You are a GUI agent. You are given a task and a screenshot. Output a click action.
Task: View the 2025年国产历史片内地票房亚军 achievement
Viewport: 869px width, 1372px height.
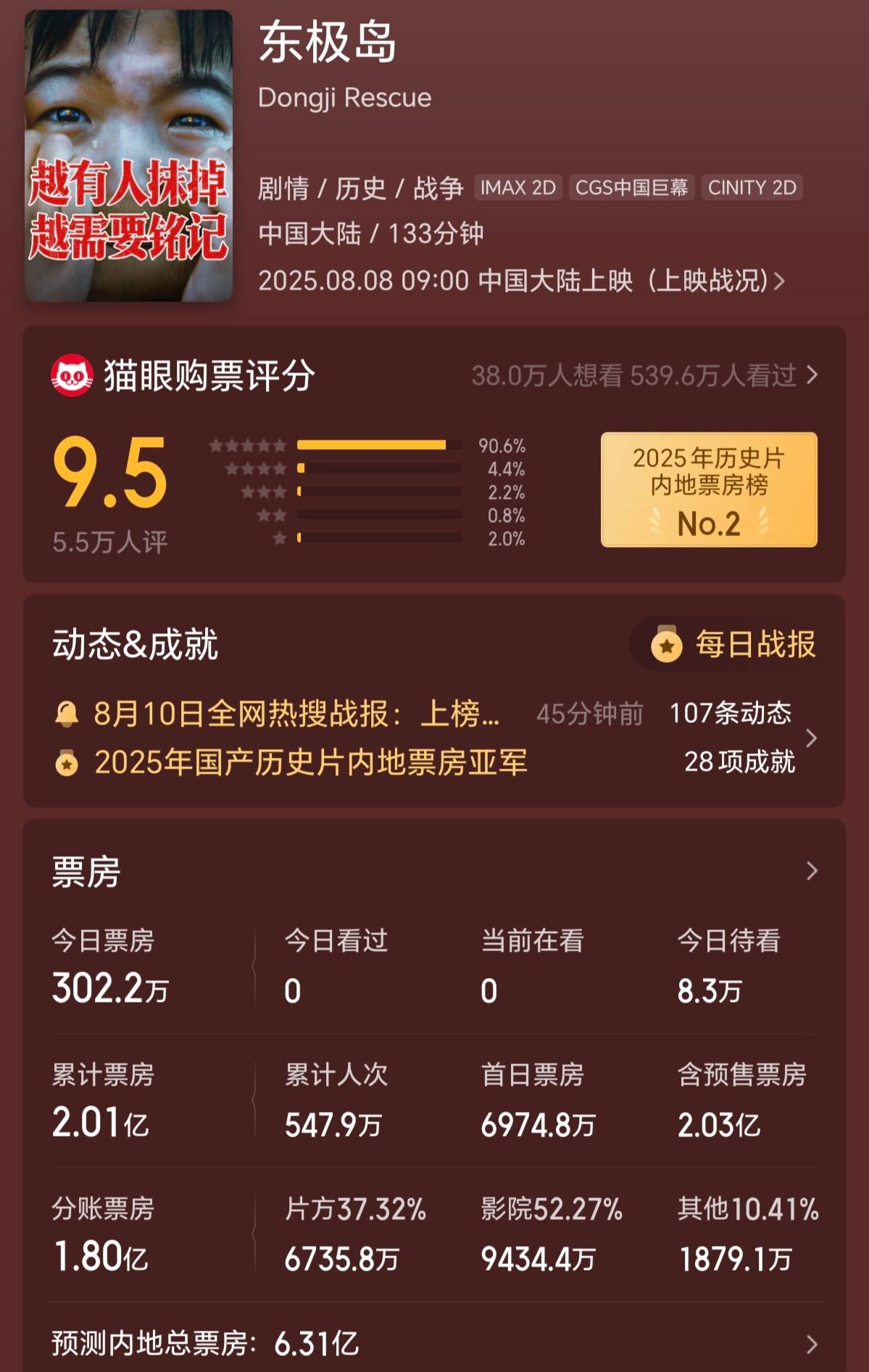[310, 762]
